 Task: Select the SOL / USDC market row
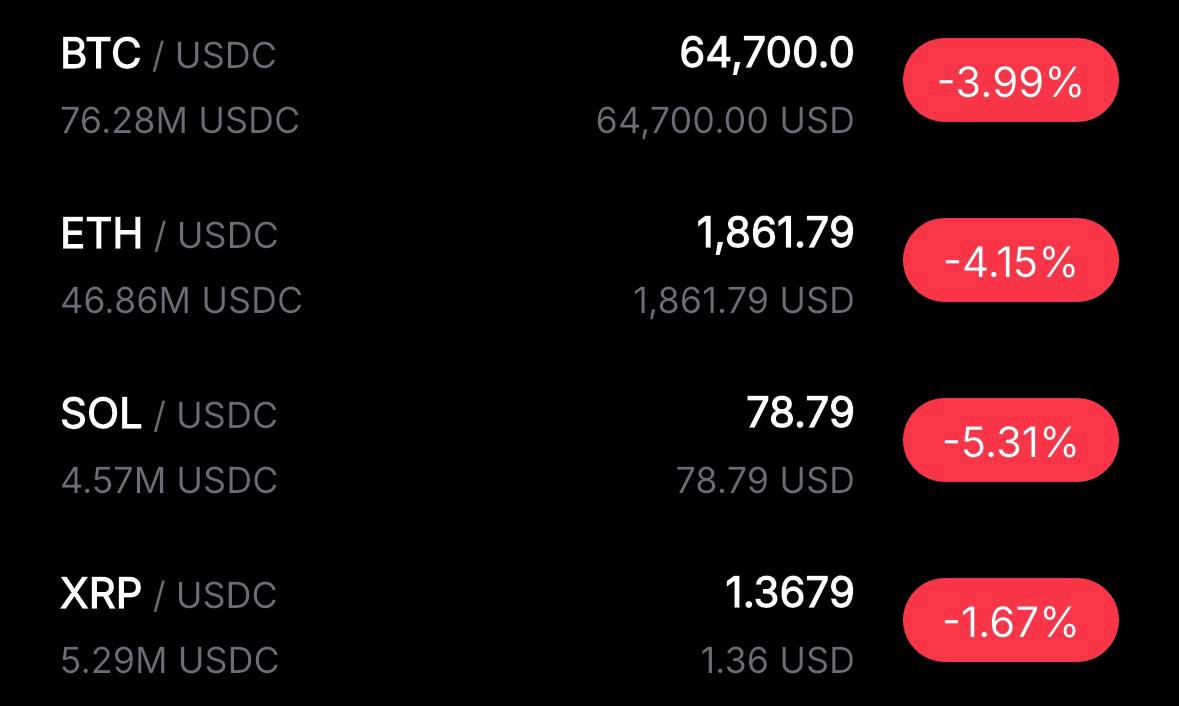[169, 415]
